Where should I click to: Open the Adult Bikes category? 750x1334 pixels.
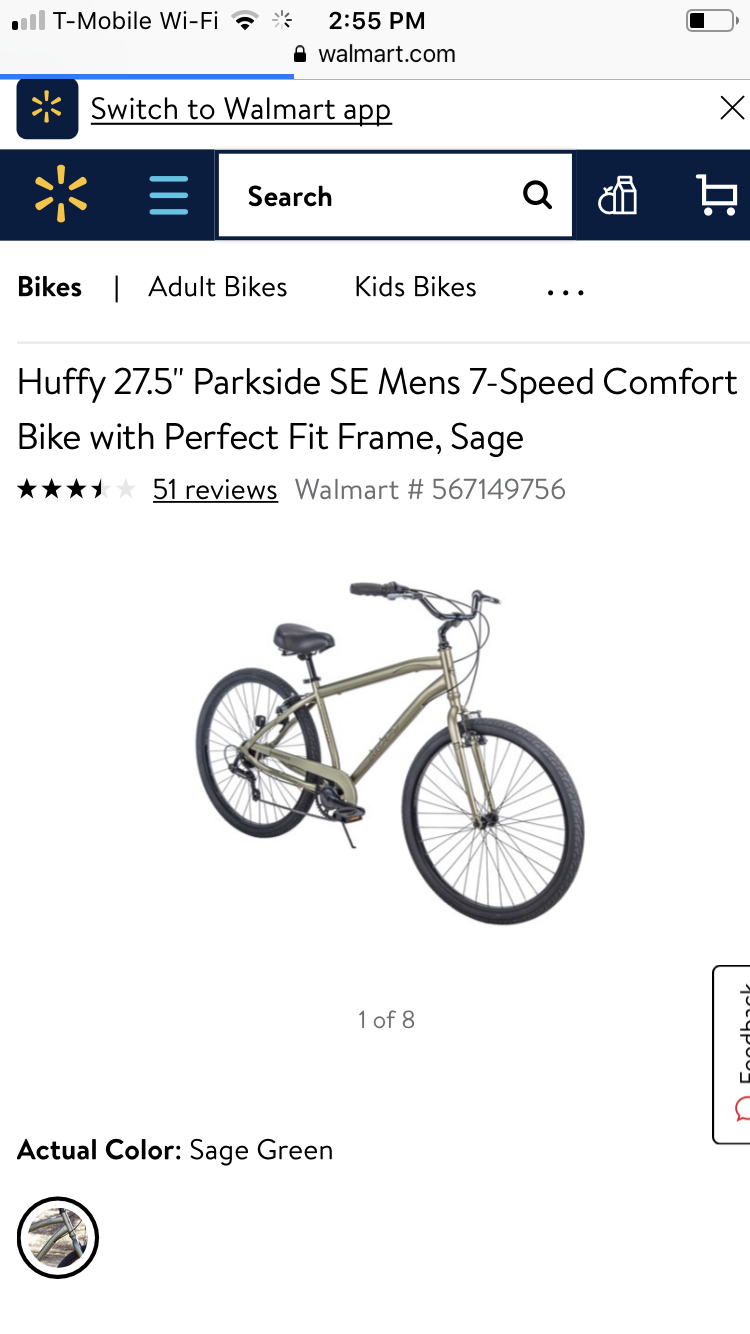coord(218,287)
